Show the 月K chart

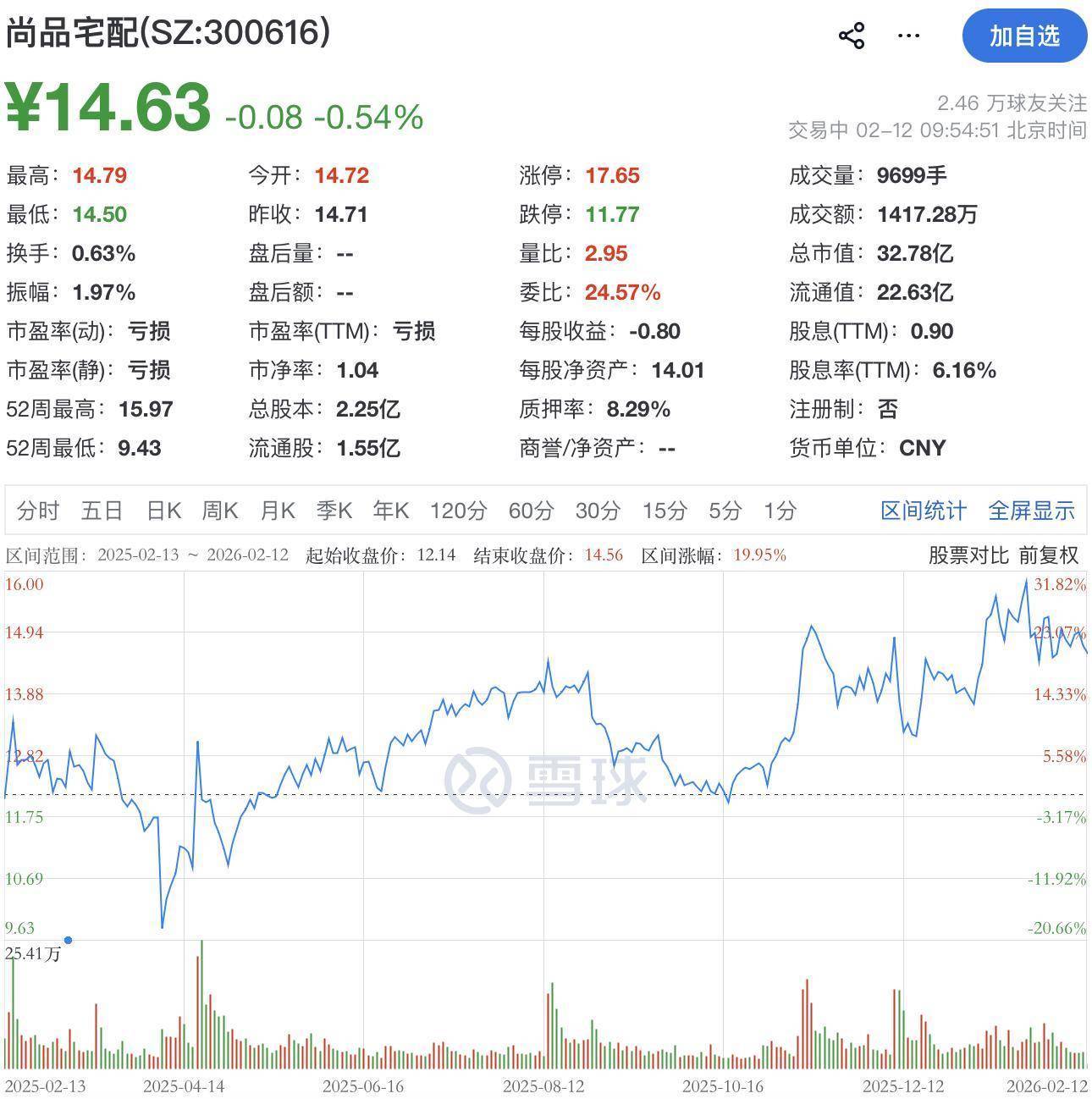278,511
